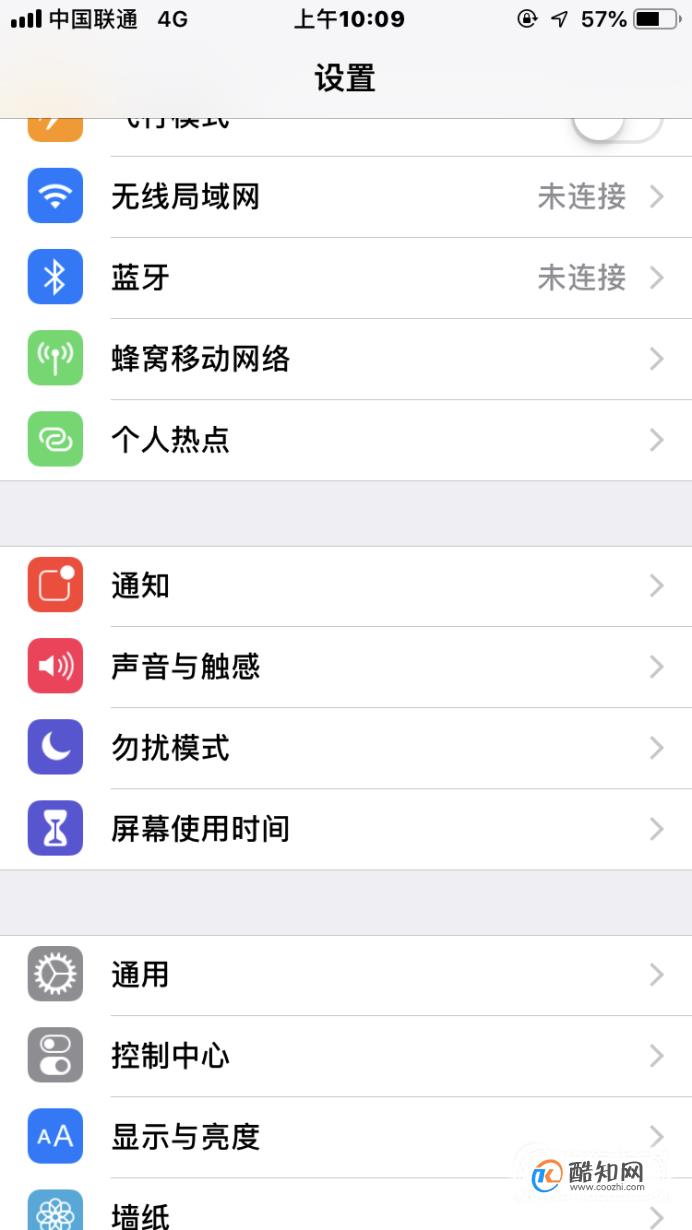692x1230 pixels.
Task: Open 墙纸 settings
Action: point(346,1204)
